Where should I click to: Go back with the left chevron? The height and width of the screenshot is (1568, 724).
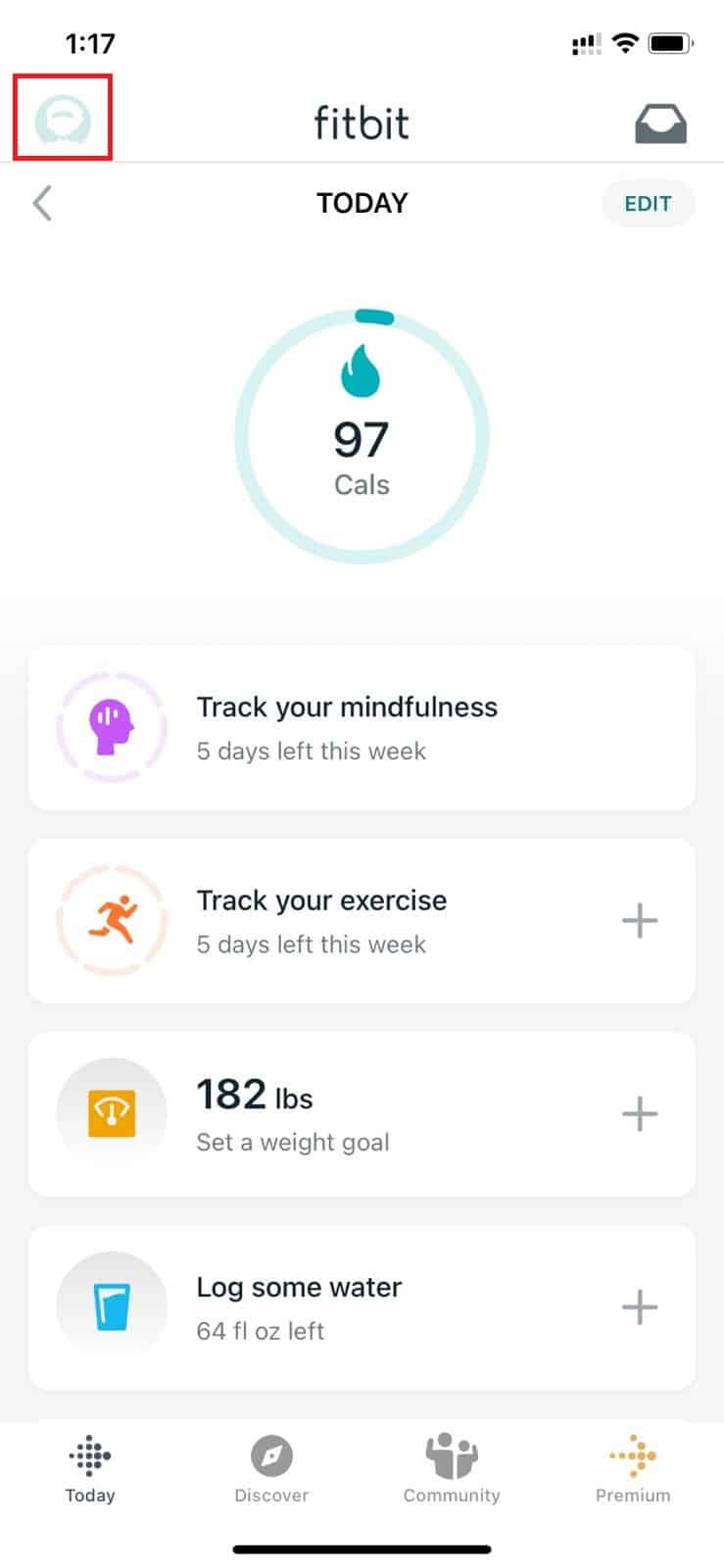pos(41,203)
